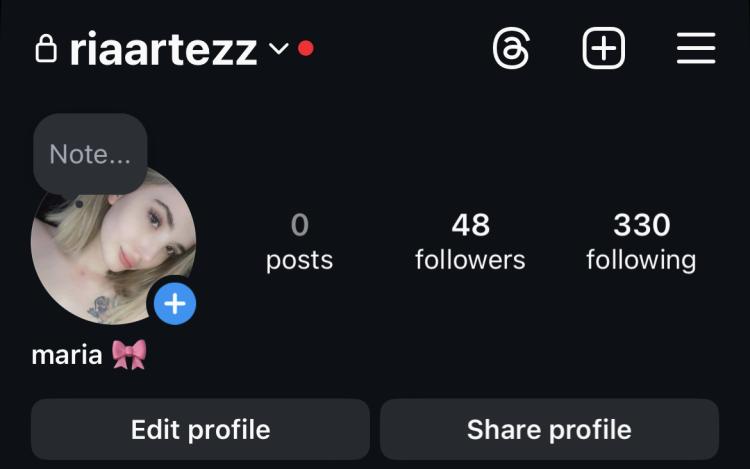Tap the Share profile button
This screenshot has height=469, width=750.
pyautogui.click(x=549, y=430)
